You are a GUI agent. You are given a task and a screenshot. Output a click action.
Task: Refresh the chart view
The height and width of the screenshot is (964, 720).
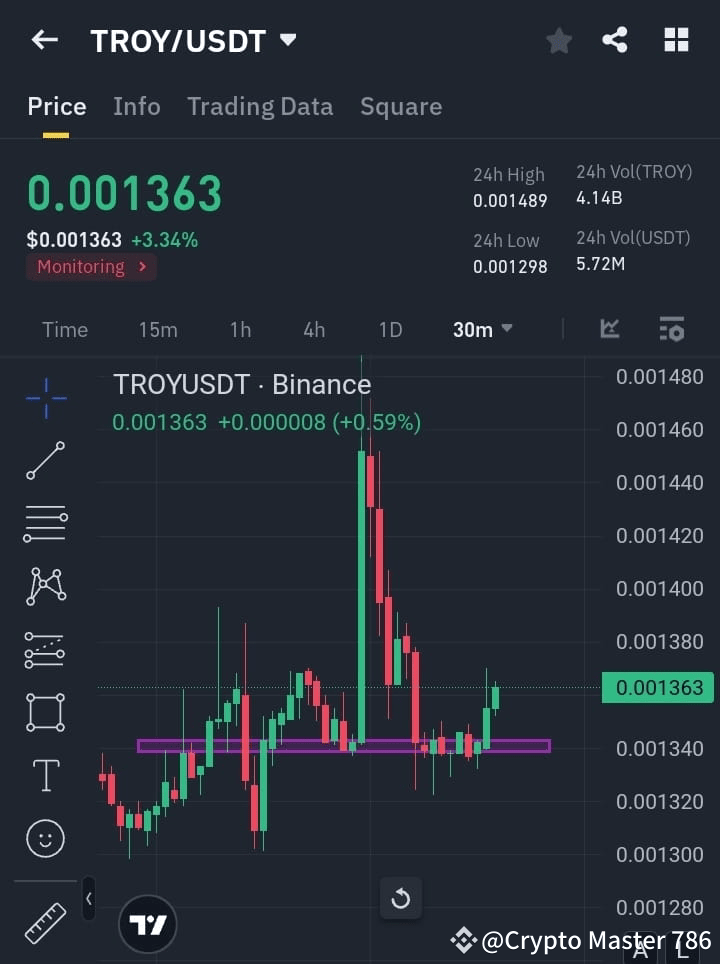(x=400, y=898)
